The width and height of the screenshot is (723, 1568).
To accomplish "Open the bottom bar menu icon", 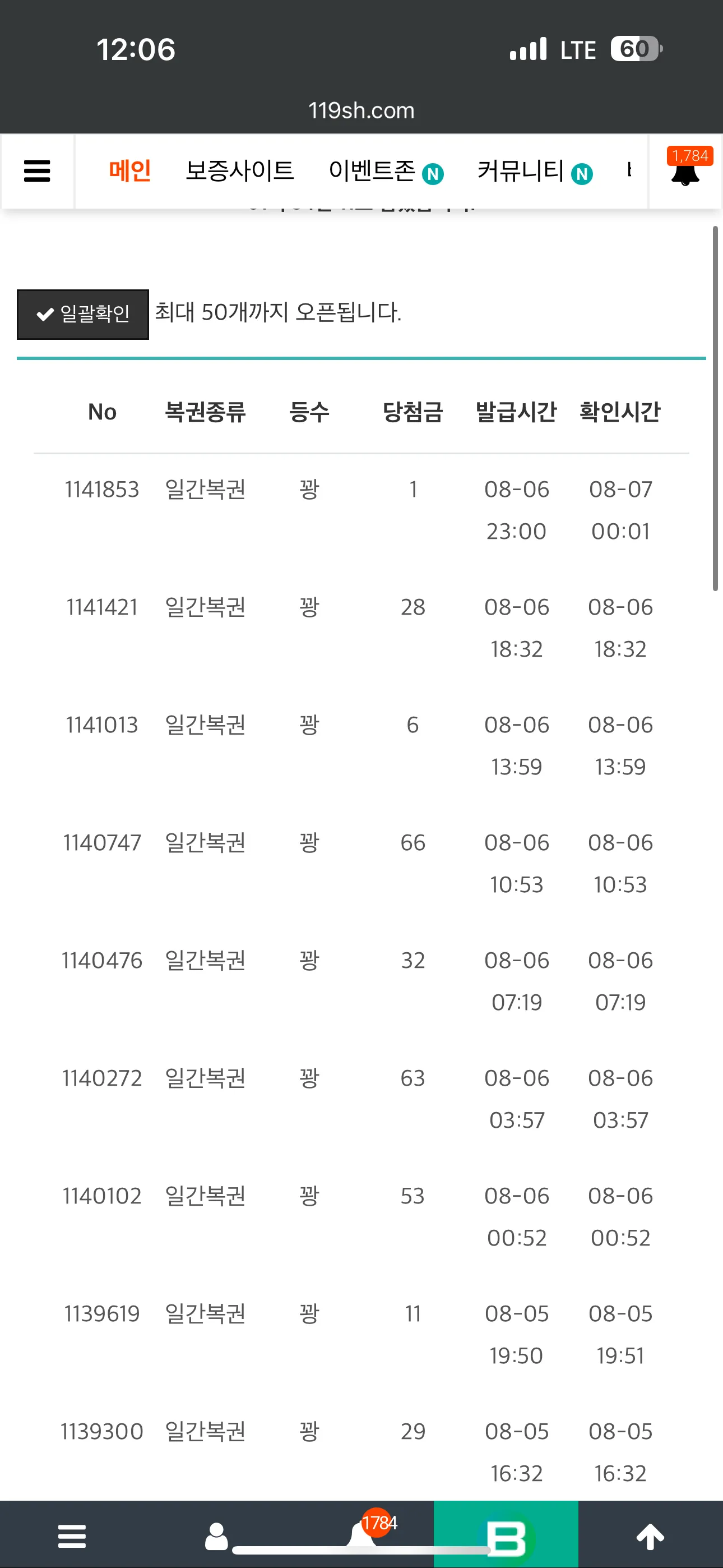I will click(x=72, y=1537).
